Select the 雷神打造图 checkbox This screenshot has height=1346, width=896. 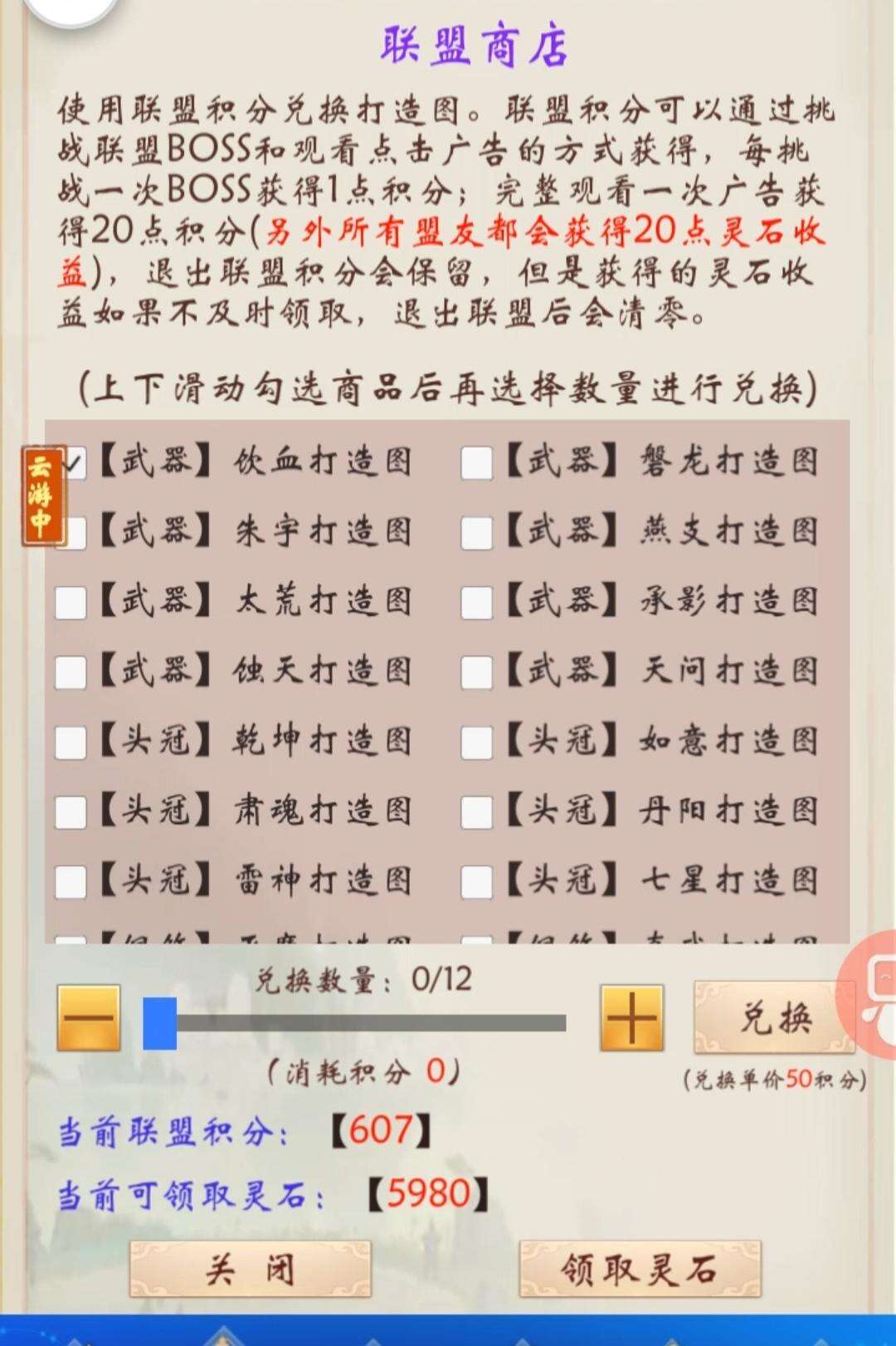pos(71,882)
